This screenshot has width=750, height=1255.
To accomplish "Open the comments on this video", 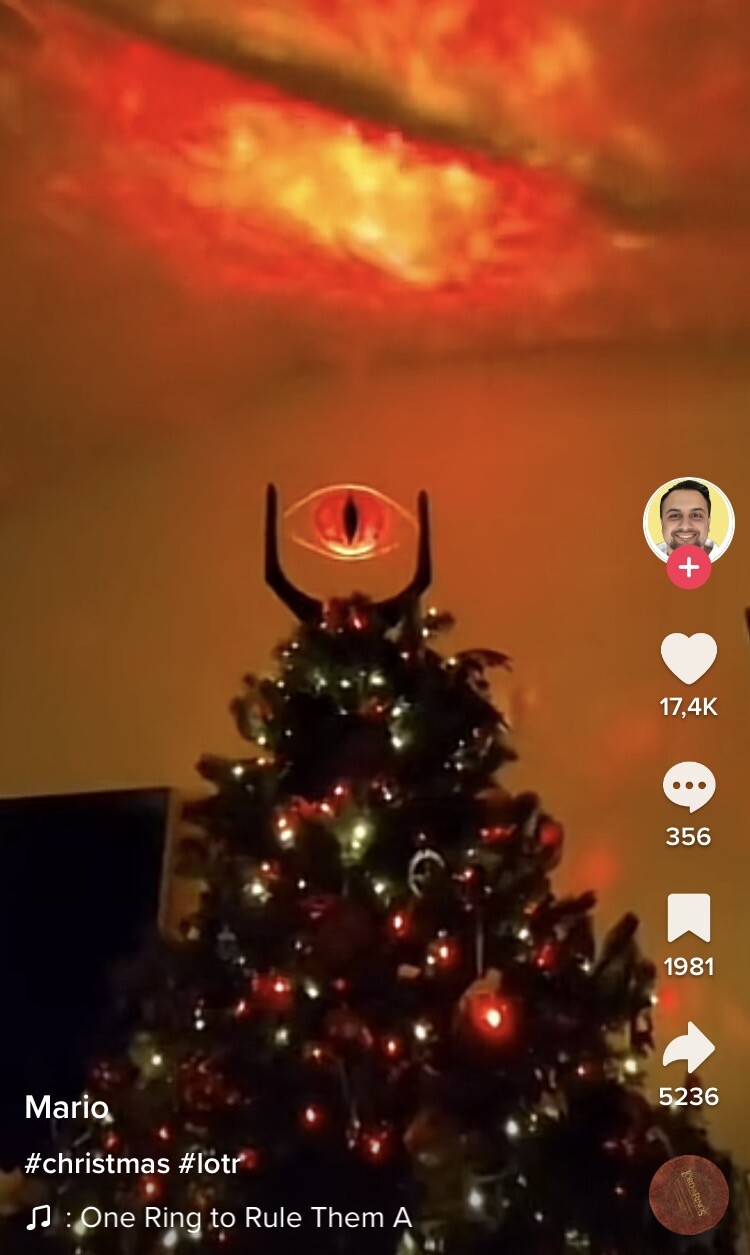I will click(688, 787).
